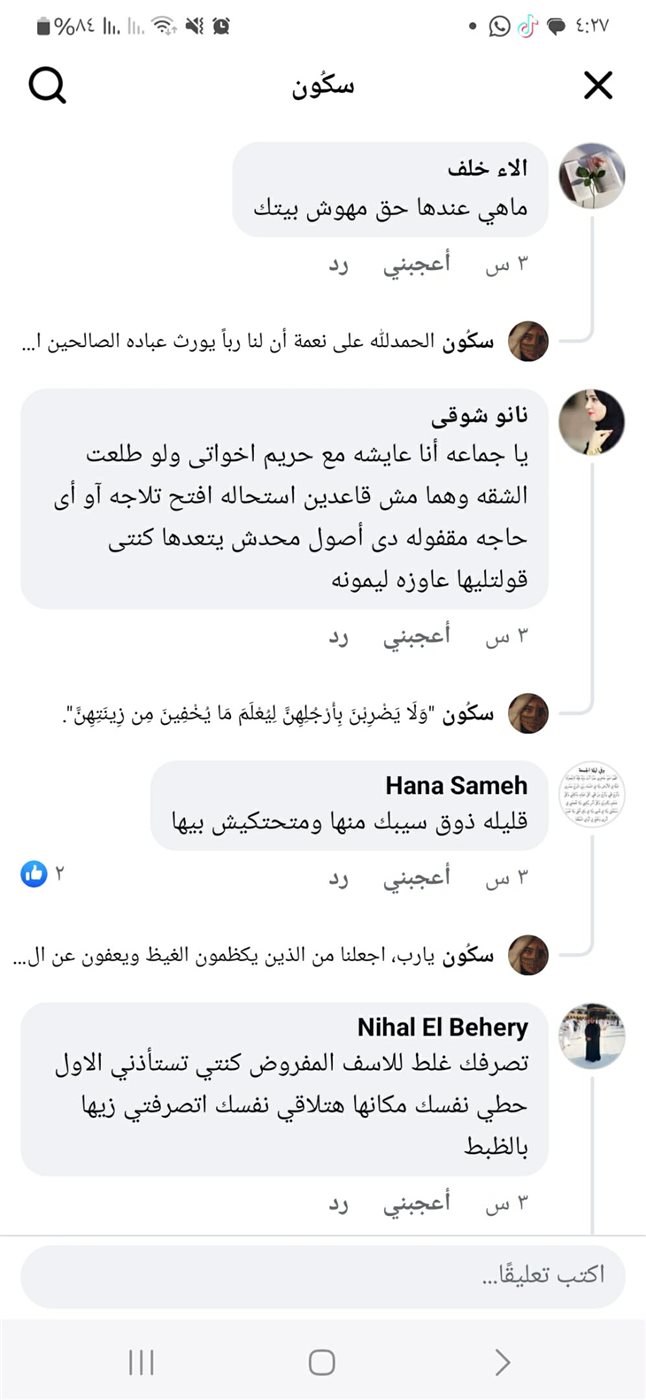Like Nihal El Behery's comment
646x1400 pixels.
(417, 1203)
